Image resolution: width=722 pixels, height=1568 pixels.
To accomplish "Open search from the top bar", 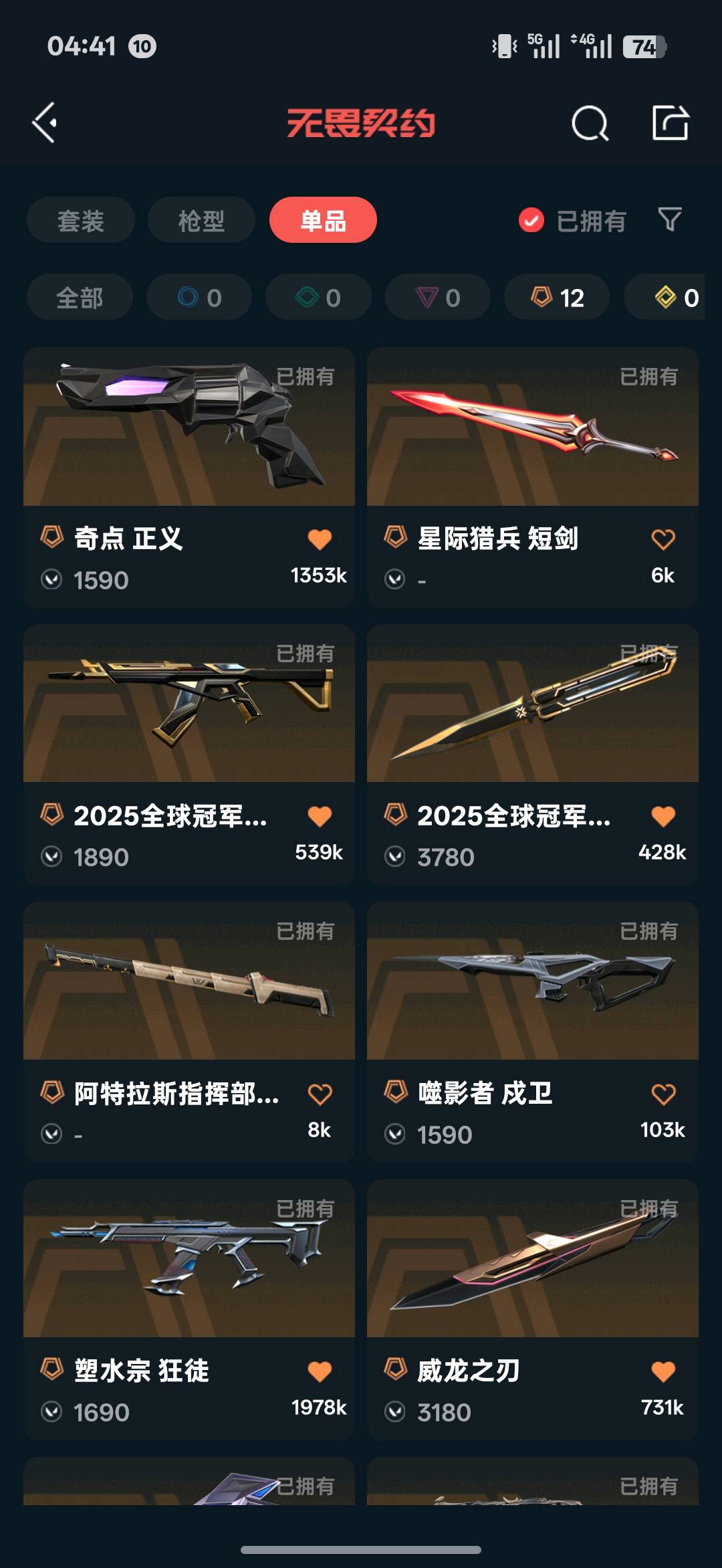I will tap(590, 123).
